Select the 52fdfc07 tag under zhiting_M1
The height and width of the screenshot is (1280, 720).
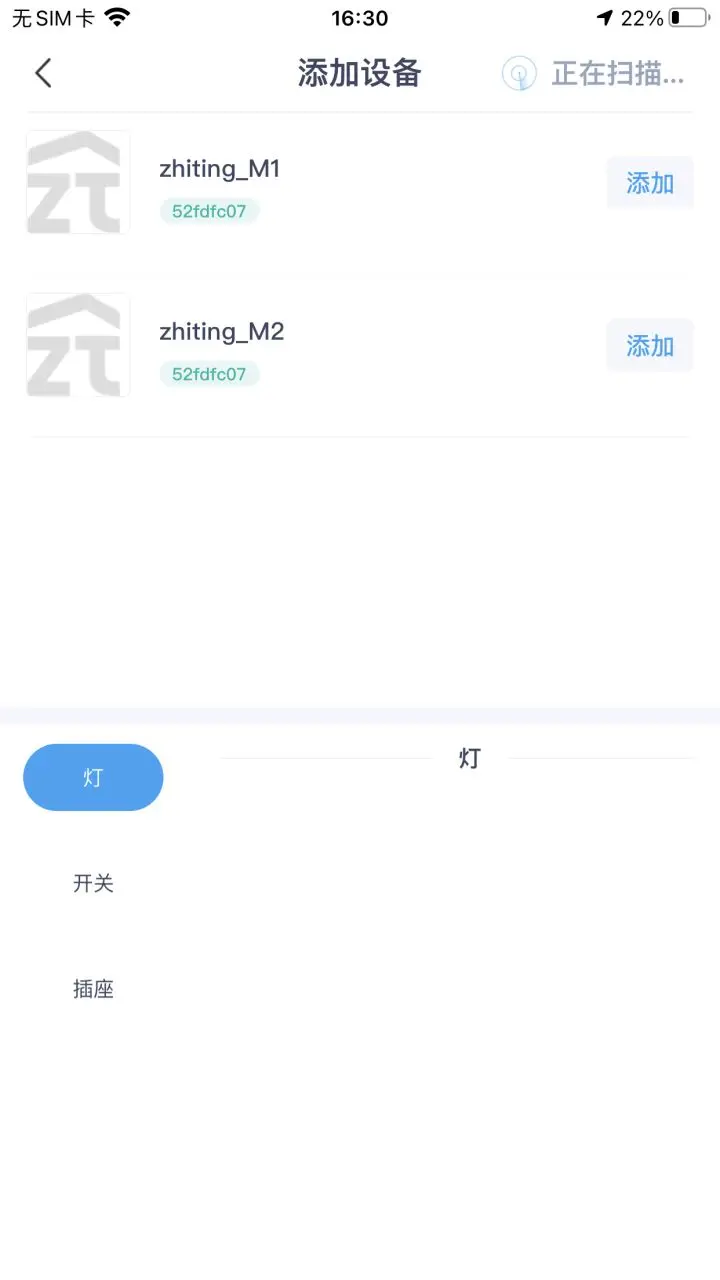(x=209, y=211)
